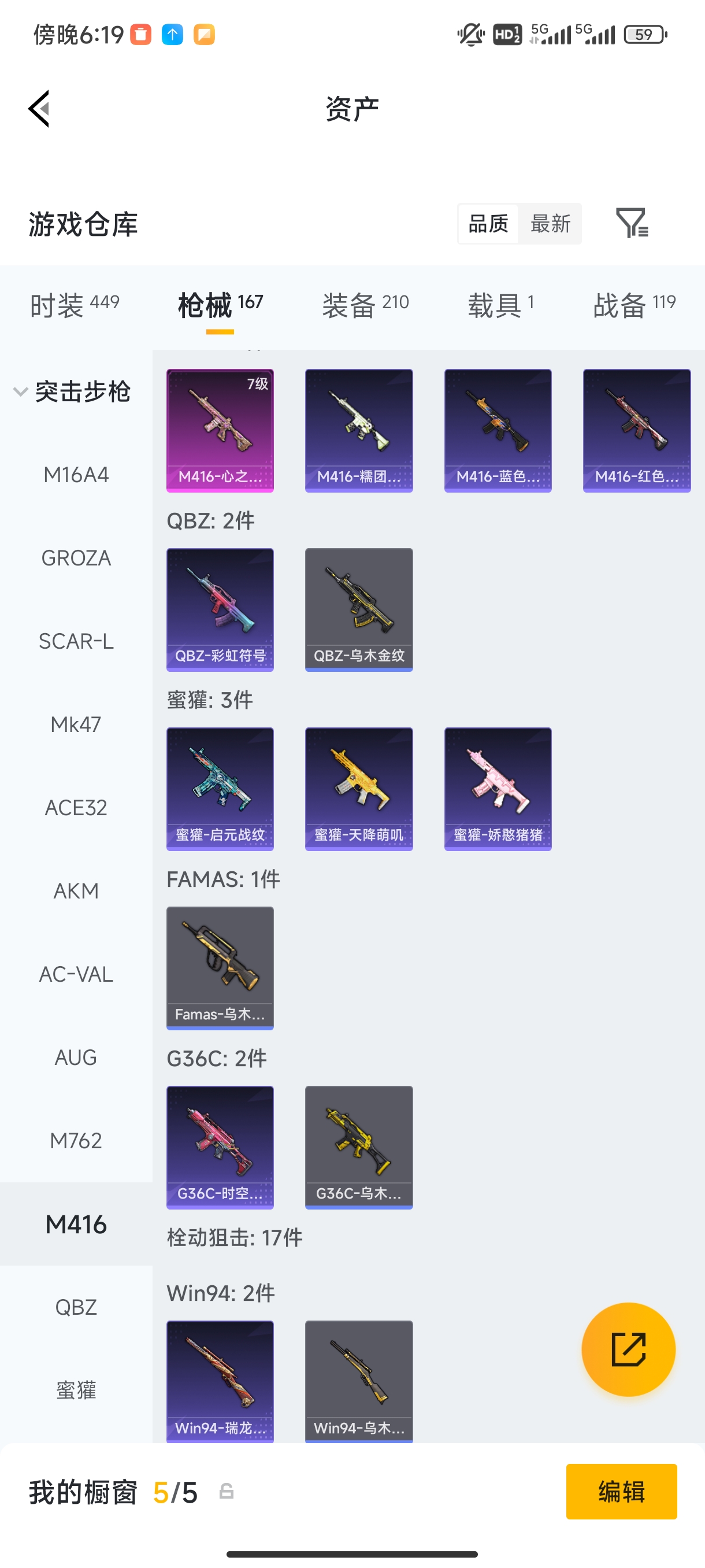Switch to the 时装 tab
Screen dimensions: 705x1568
pos(74,304)
